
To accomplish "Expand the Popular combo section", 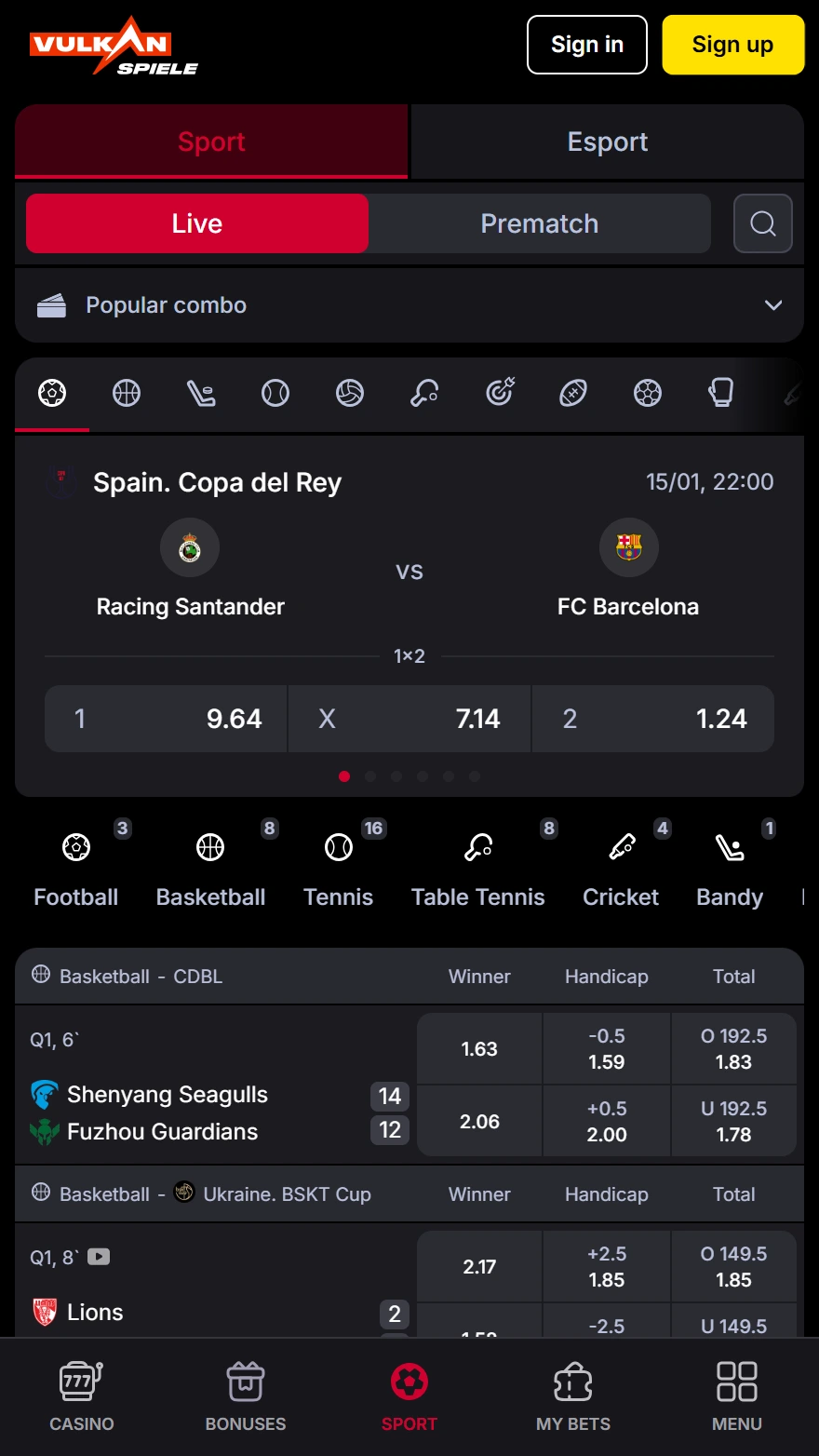I will [409, 305].
